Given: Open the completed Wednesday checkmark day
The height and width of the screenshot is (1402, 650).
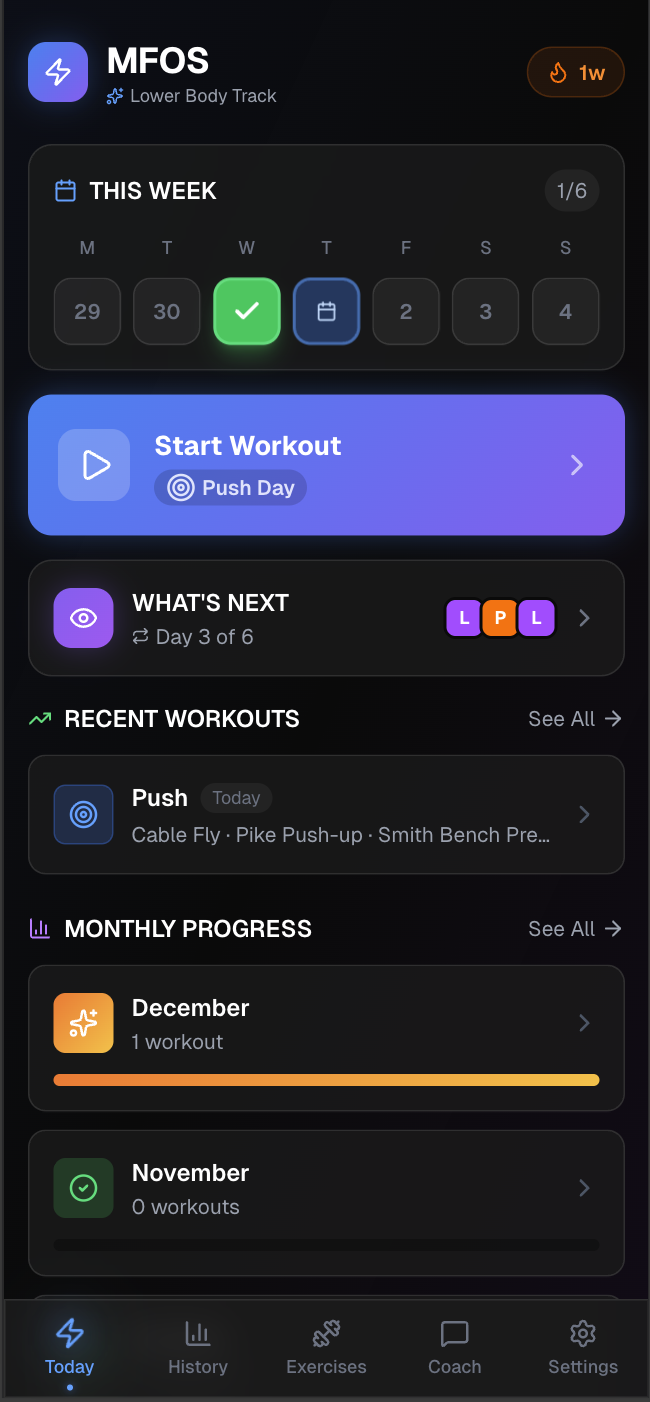Looking at the screenshot, I should click(x=246, y=312).
